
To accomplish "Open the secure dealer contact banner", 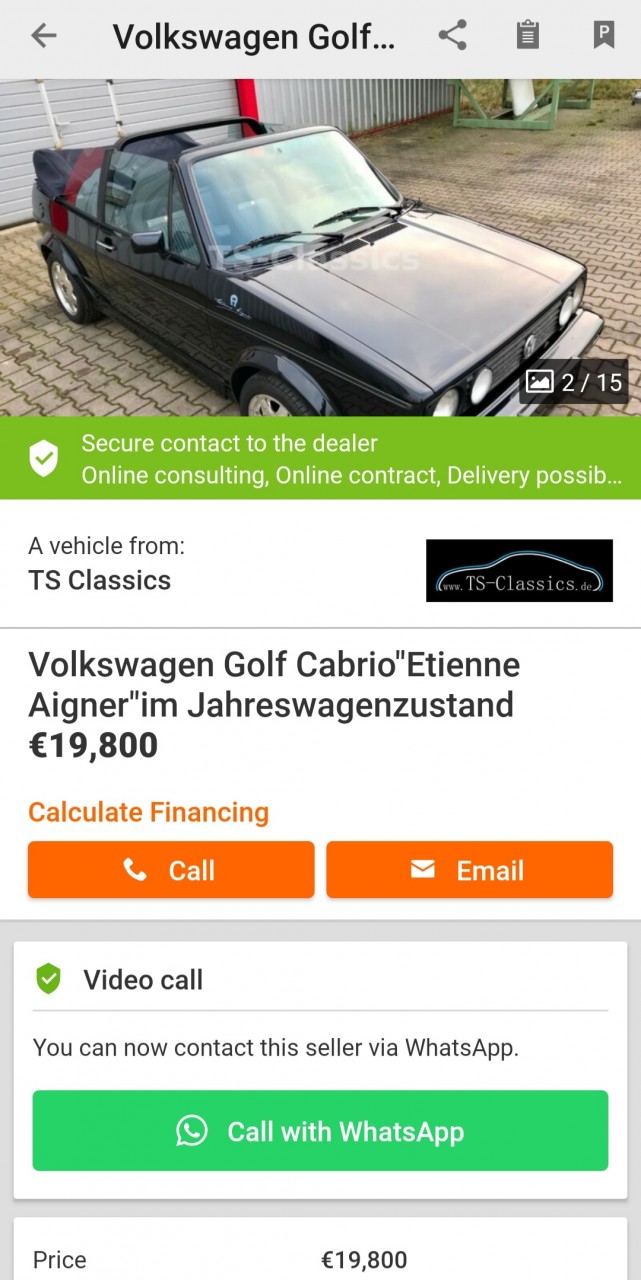I will pyautogui.click(x=320, y=458).
